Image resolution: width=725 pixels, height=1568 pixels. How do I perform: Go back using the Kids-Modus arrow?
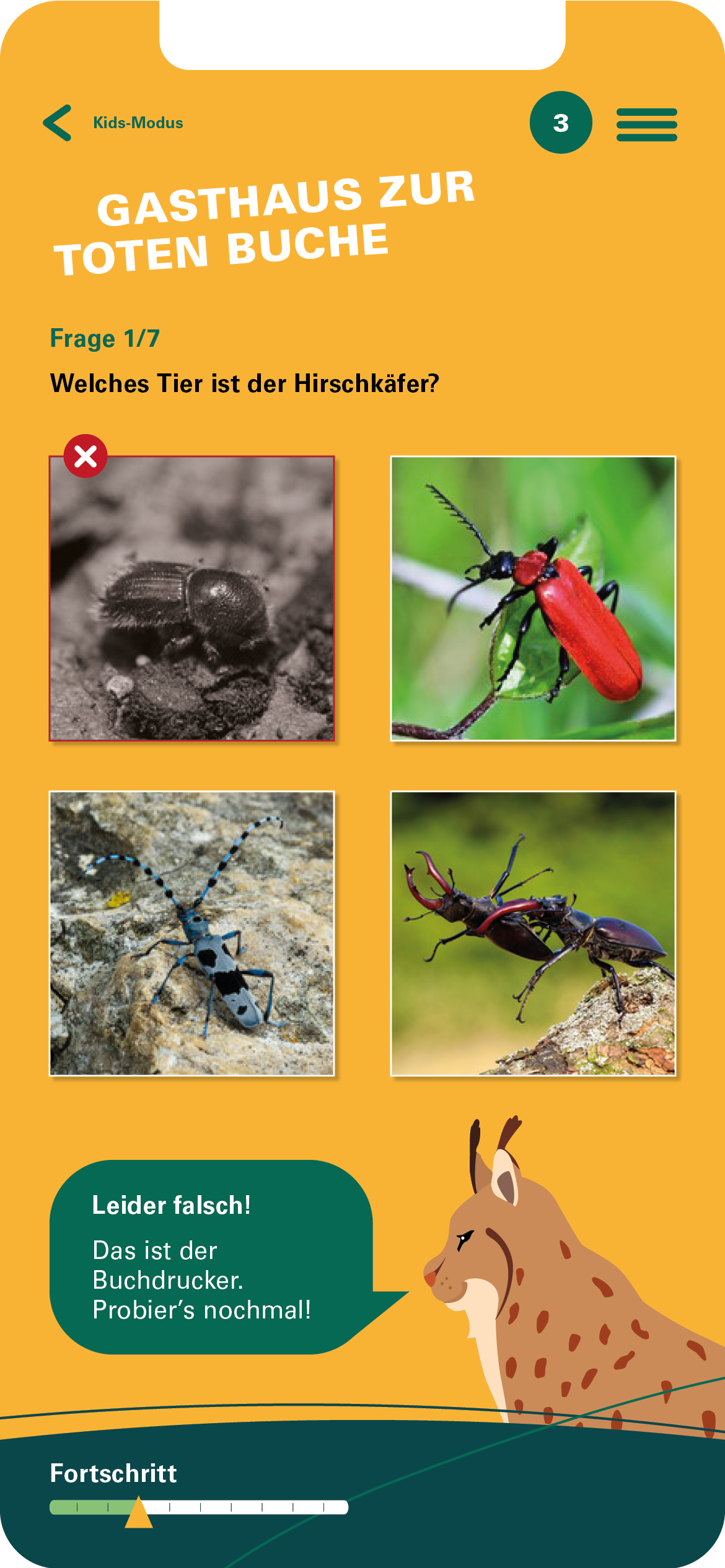pyautogui.click(x=58, y=123)
